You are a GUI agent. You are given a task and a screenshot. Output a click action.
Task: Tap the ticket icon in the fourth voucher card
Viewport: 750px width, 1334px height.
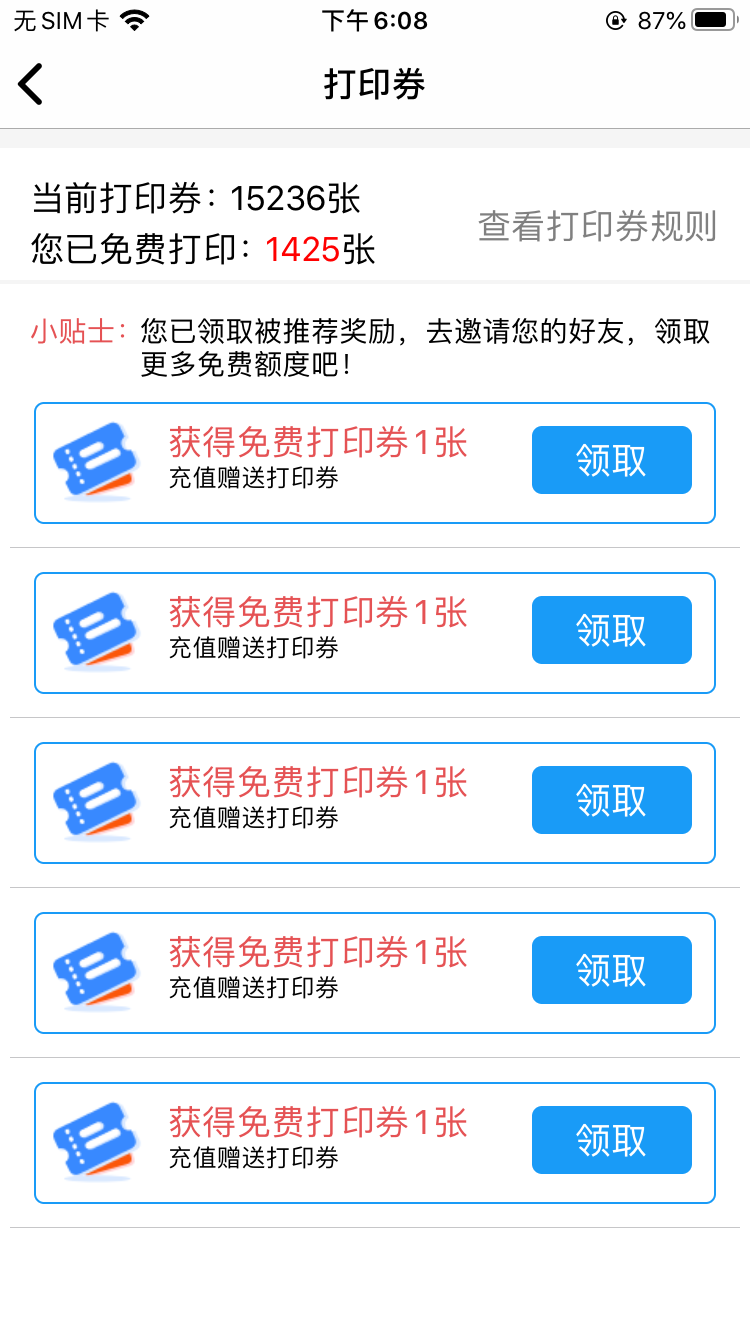click(x=96, y=970)
